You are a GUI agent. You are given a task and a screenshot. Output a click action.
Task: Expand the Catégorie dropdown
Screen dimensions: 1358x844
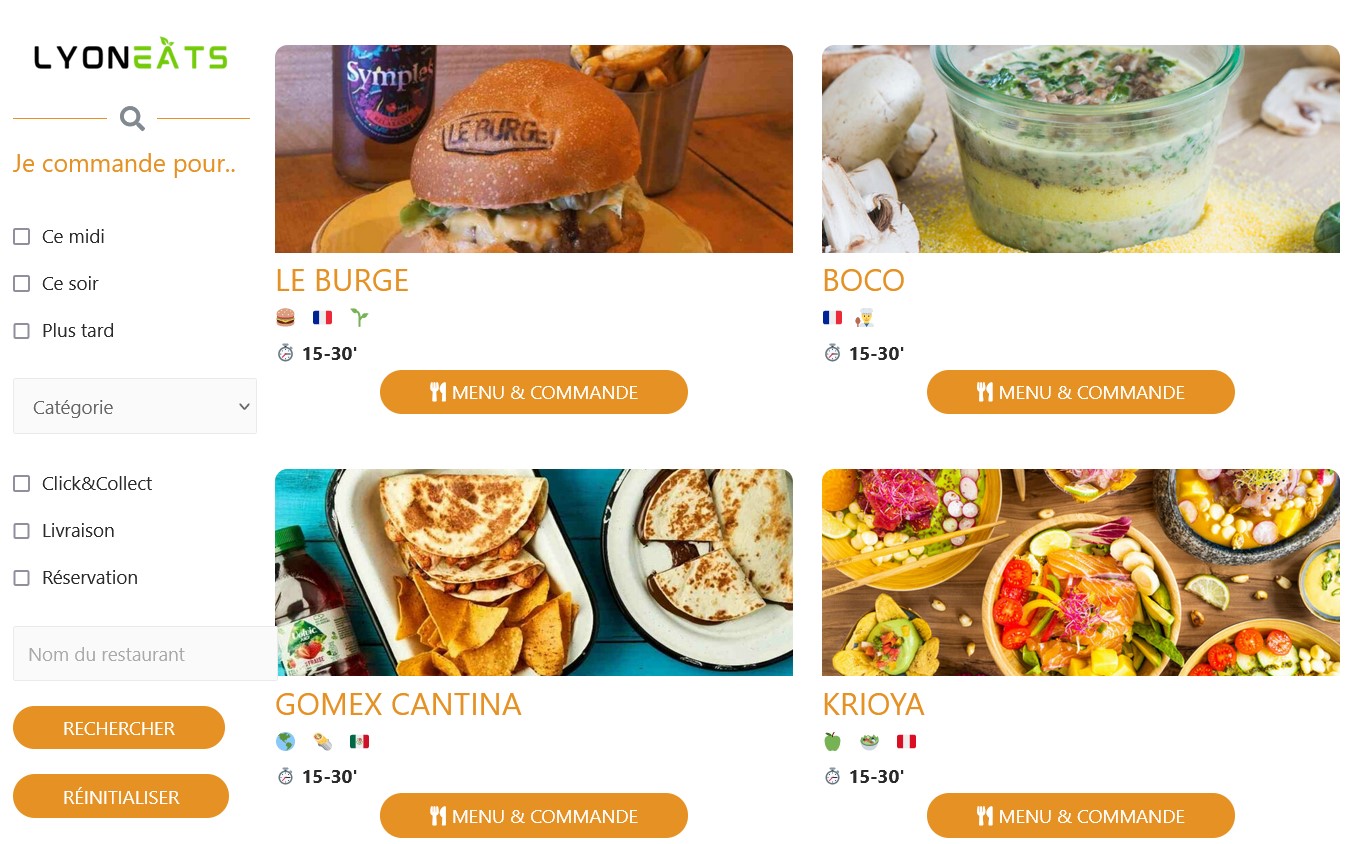135,406
